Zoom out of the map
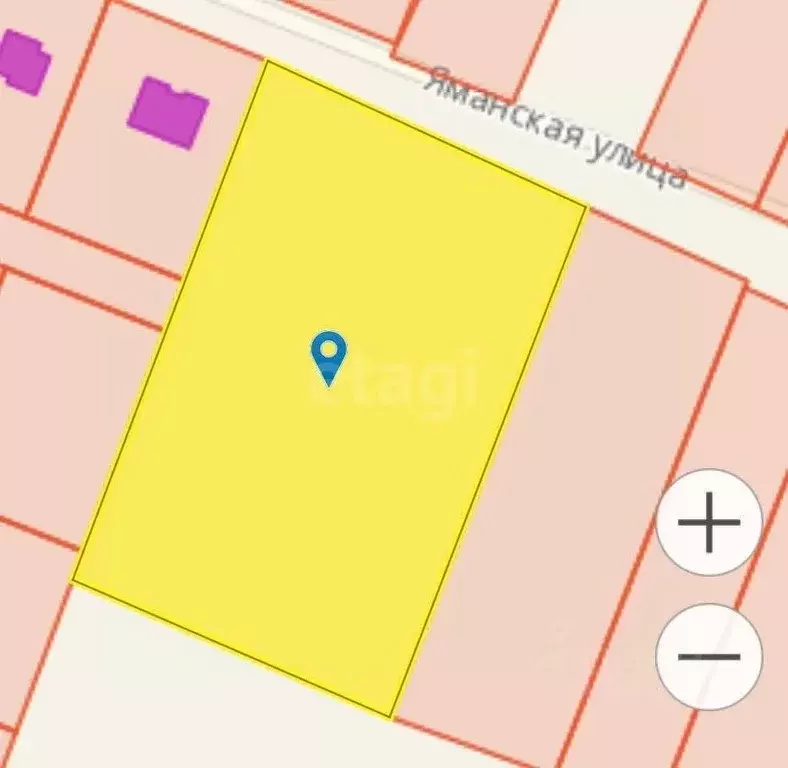 [709, 657]
